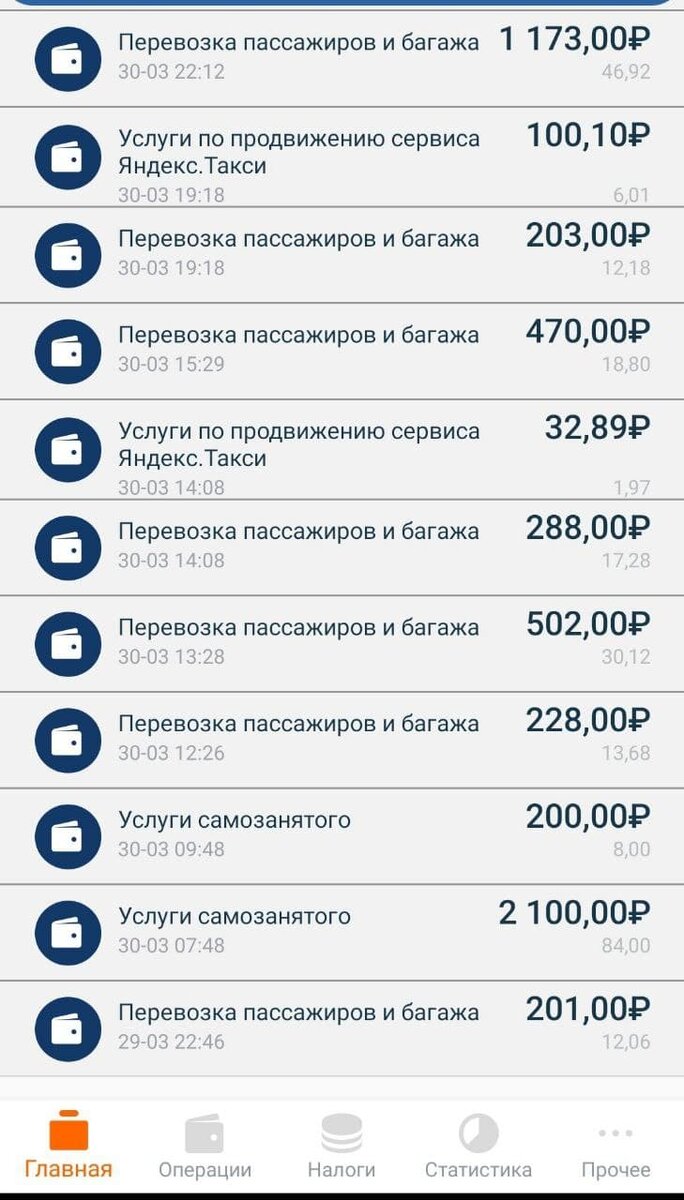View the 203,00₽ transport operation at 19:18

click(342, 255)
